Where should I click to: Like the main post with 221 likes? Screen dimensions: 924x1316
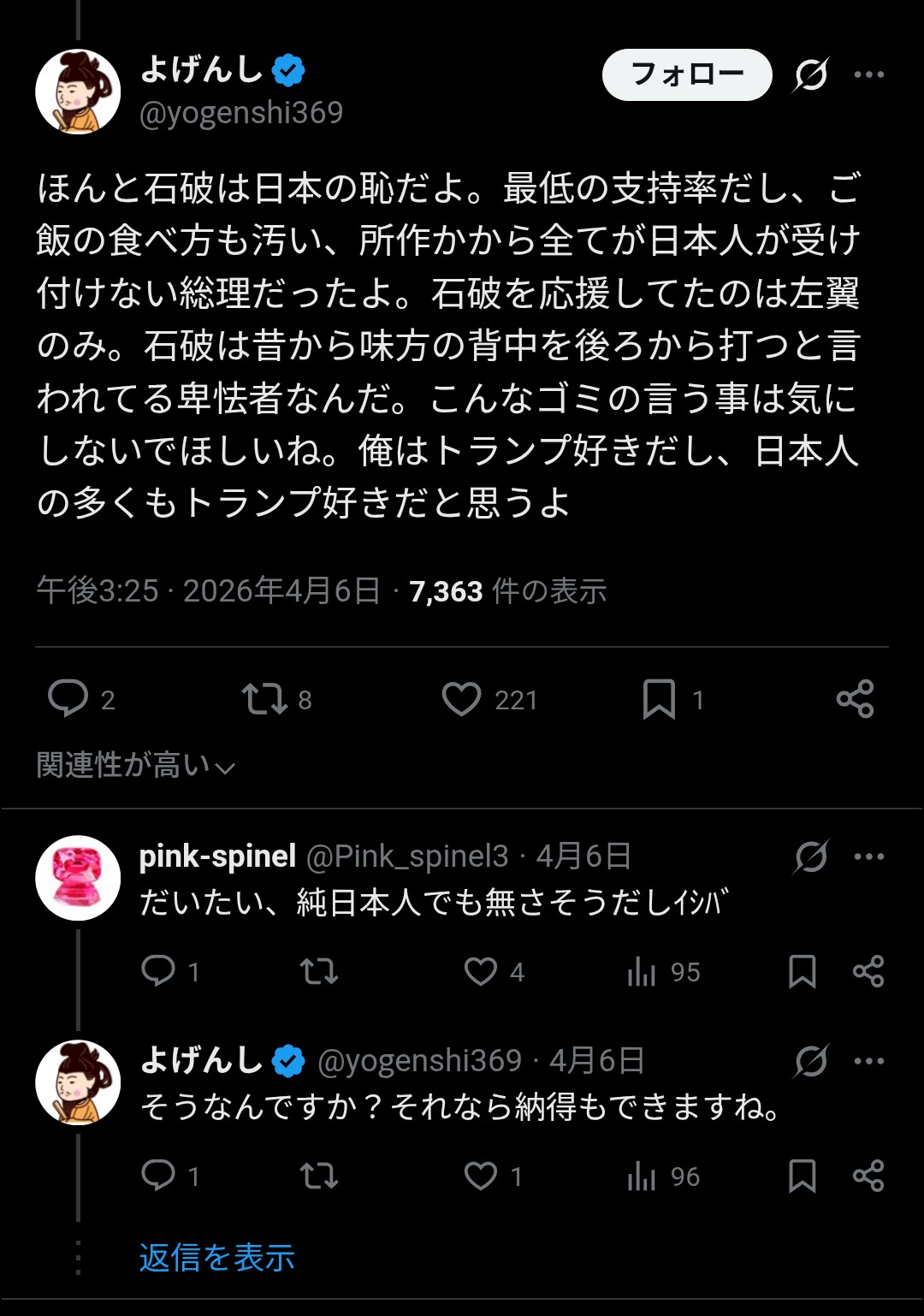pos(462,698)
